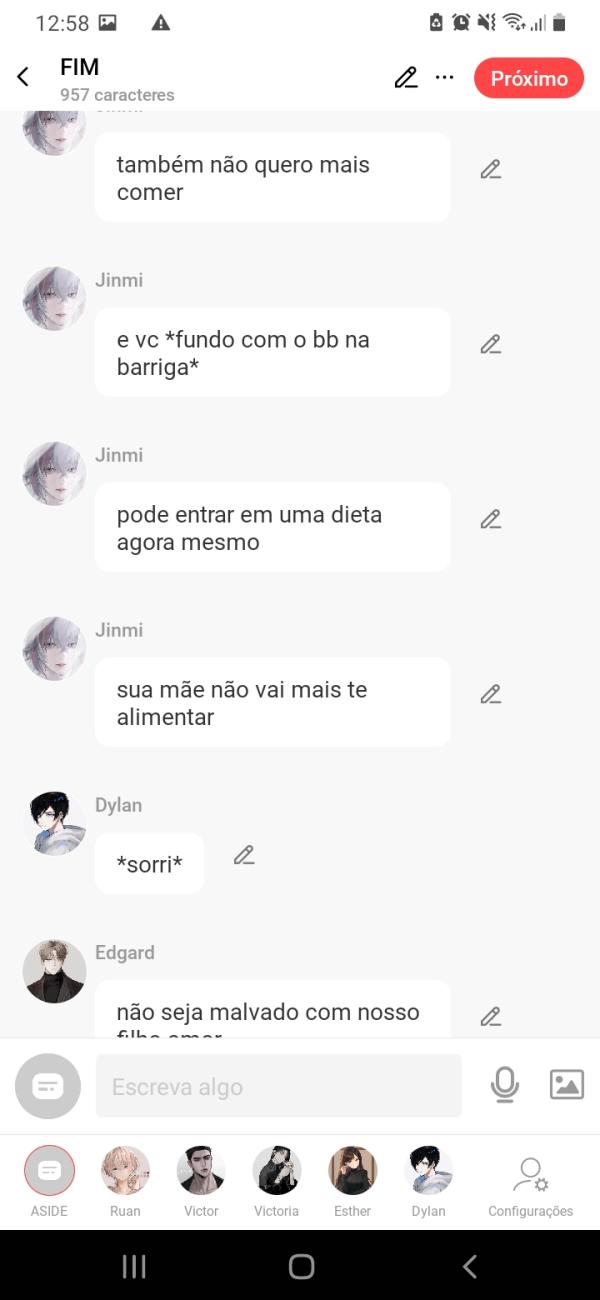Go to the Android home screen

tap(301, 1267)
